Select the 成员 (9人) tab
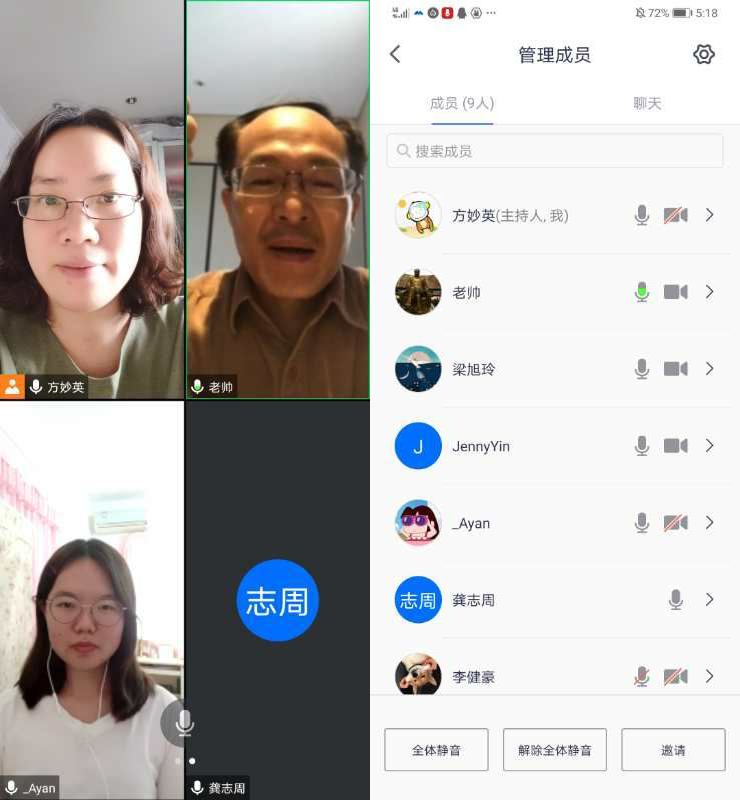This screenshot has height=800, width=740. pos(462,103)
